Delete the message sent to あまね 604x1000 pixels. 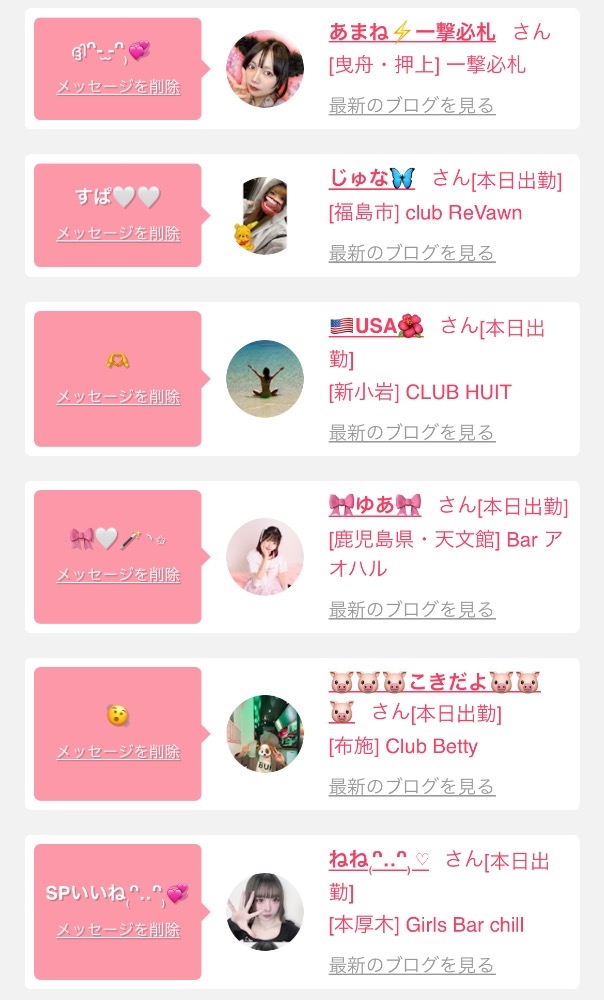[118, 87]
